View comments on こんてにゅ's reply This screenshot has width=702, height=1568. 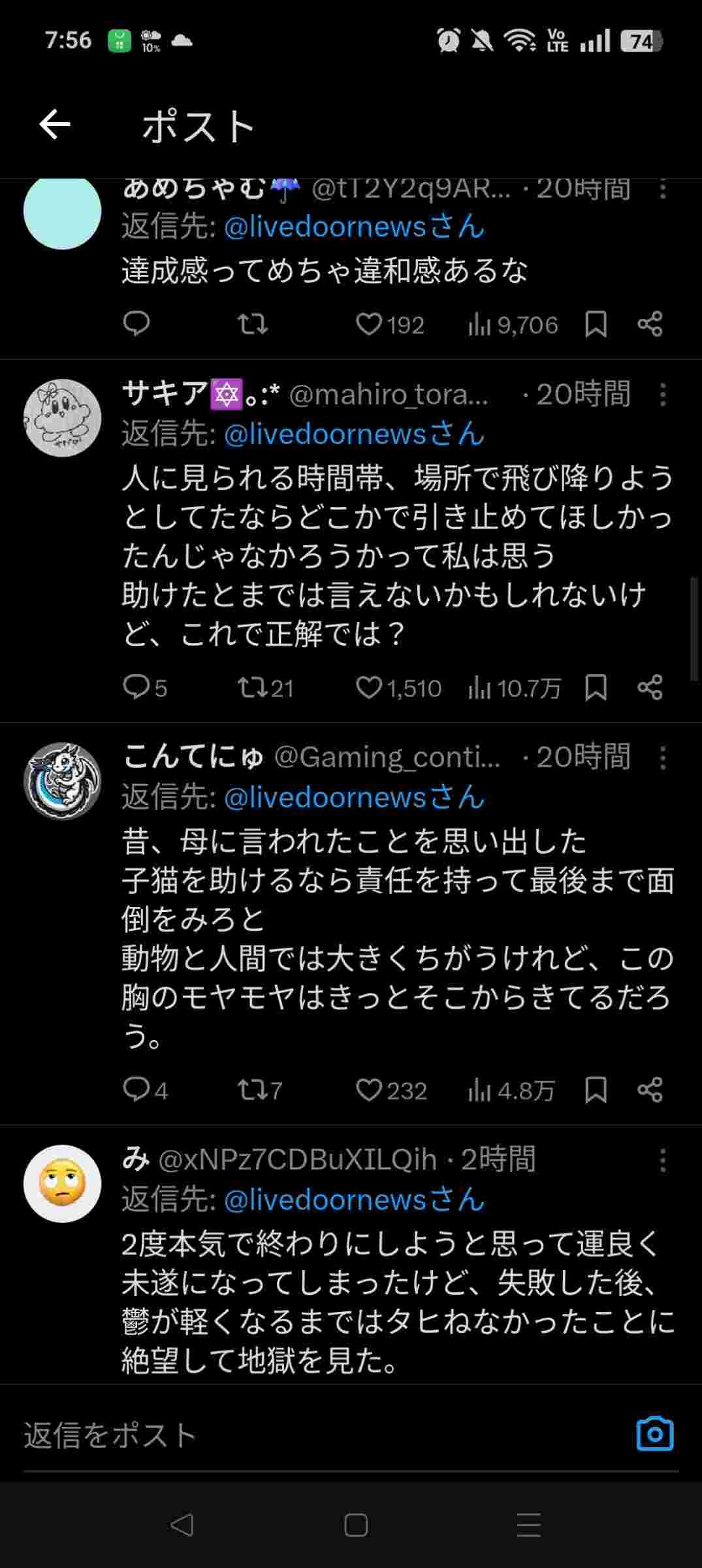point(136,1090)
